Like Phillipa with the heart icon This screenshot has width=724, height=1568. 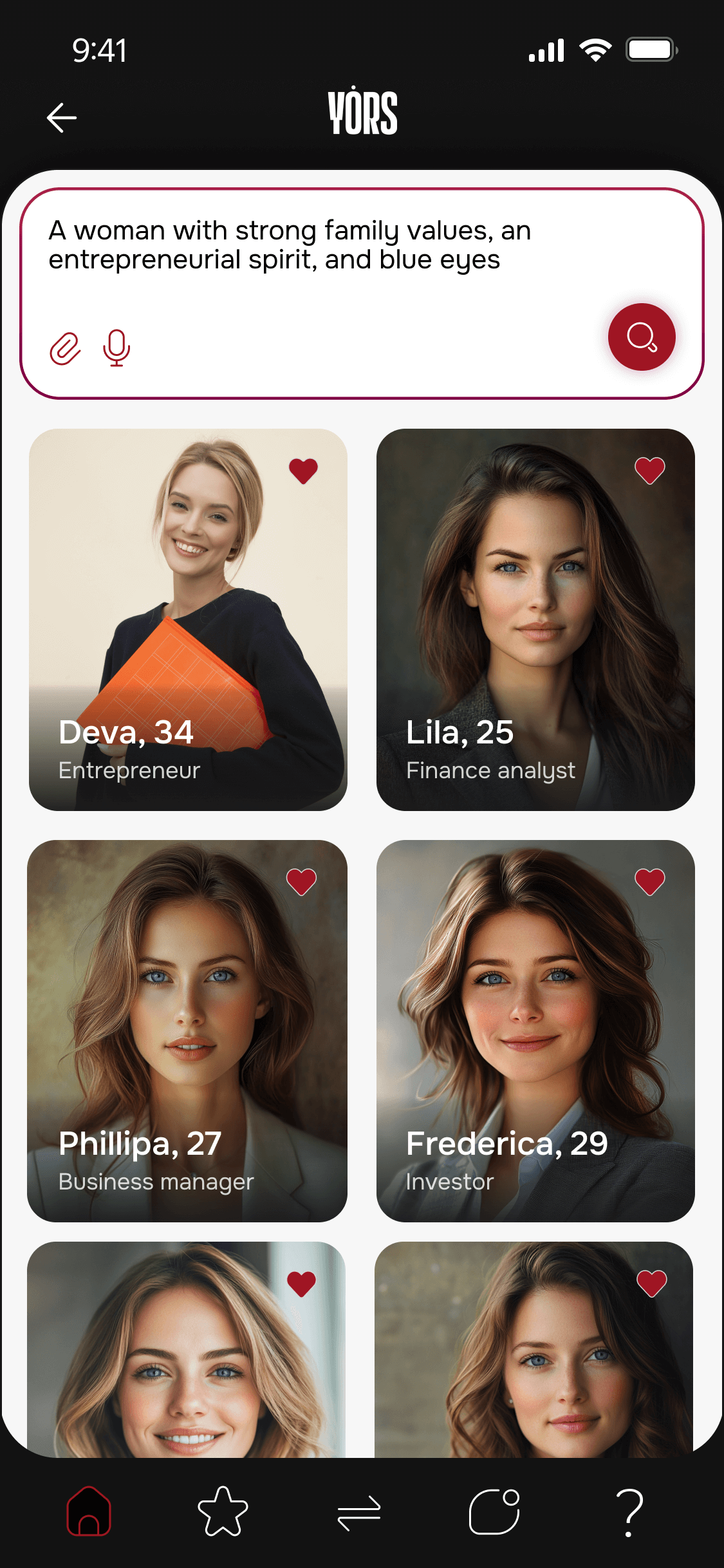click(x=301, y=882)
